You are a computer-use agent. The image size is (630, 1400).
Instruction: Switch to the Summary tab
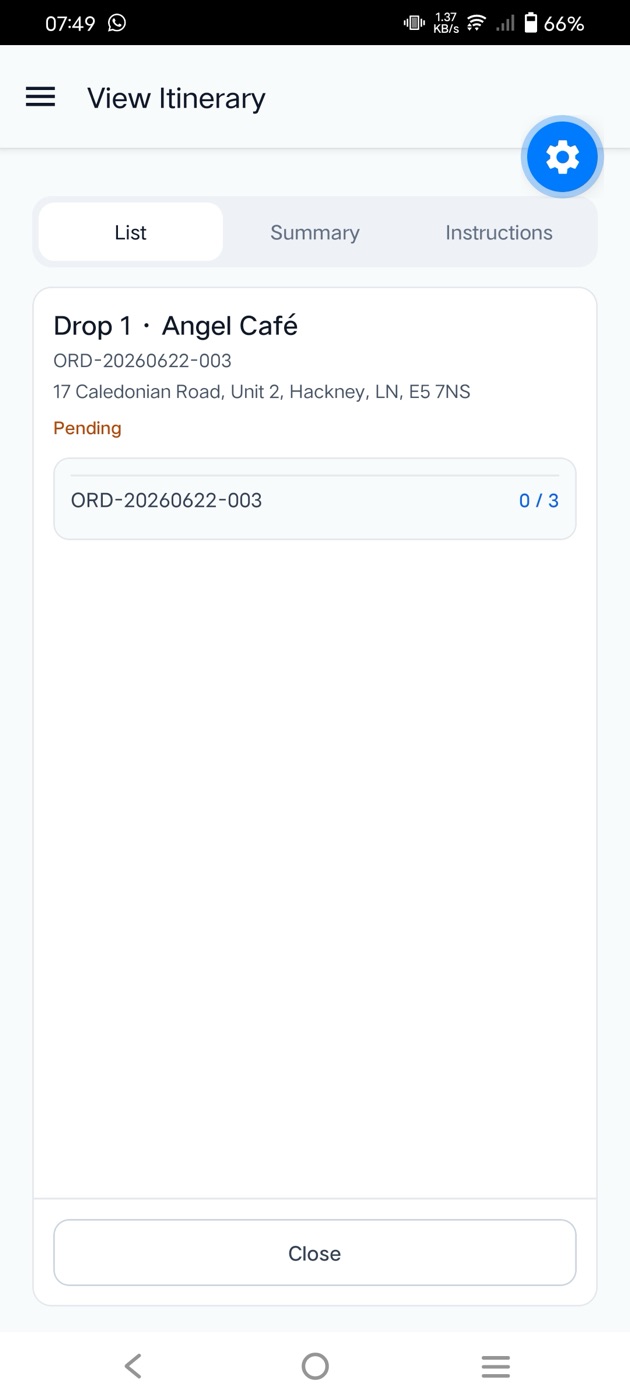coord(315,232)
